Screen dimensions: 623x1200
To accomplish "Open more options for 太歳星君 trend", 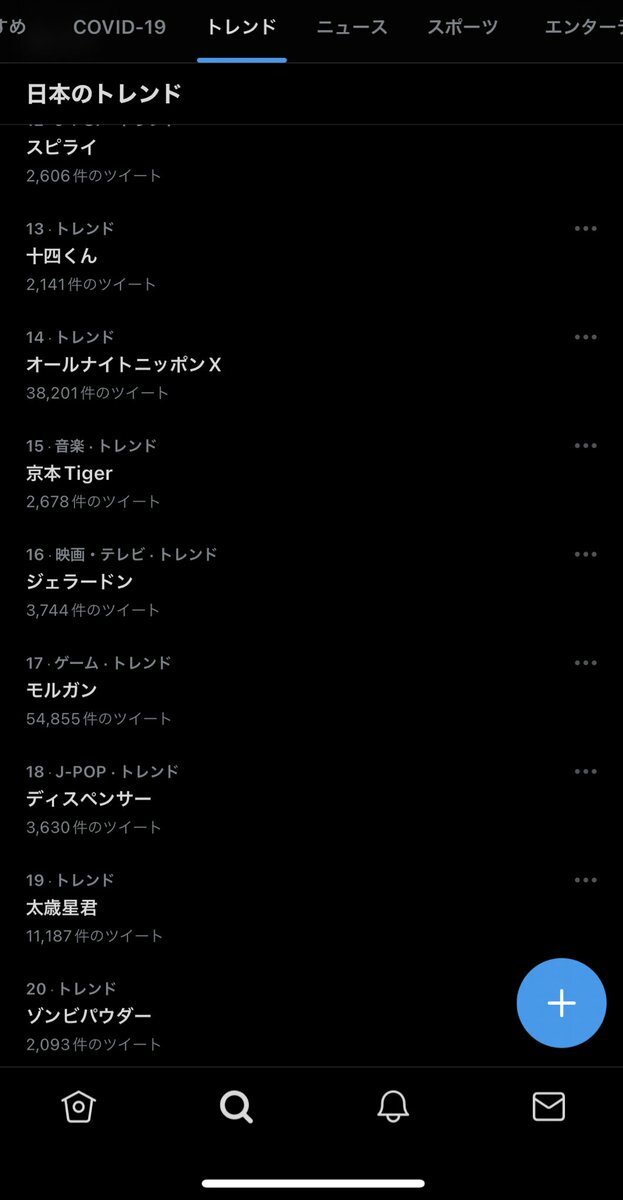I will 585,880.
